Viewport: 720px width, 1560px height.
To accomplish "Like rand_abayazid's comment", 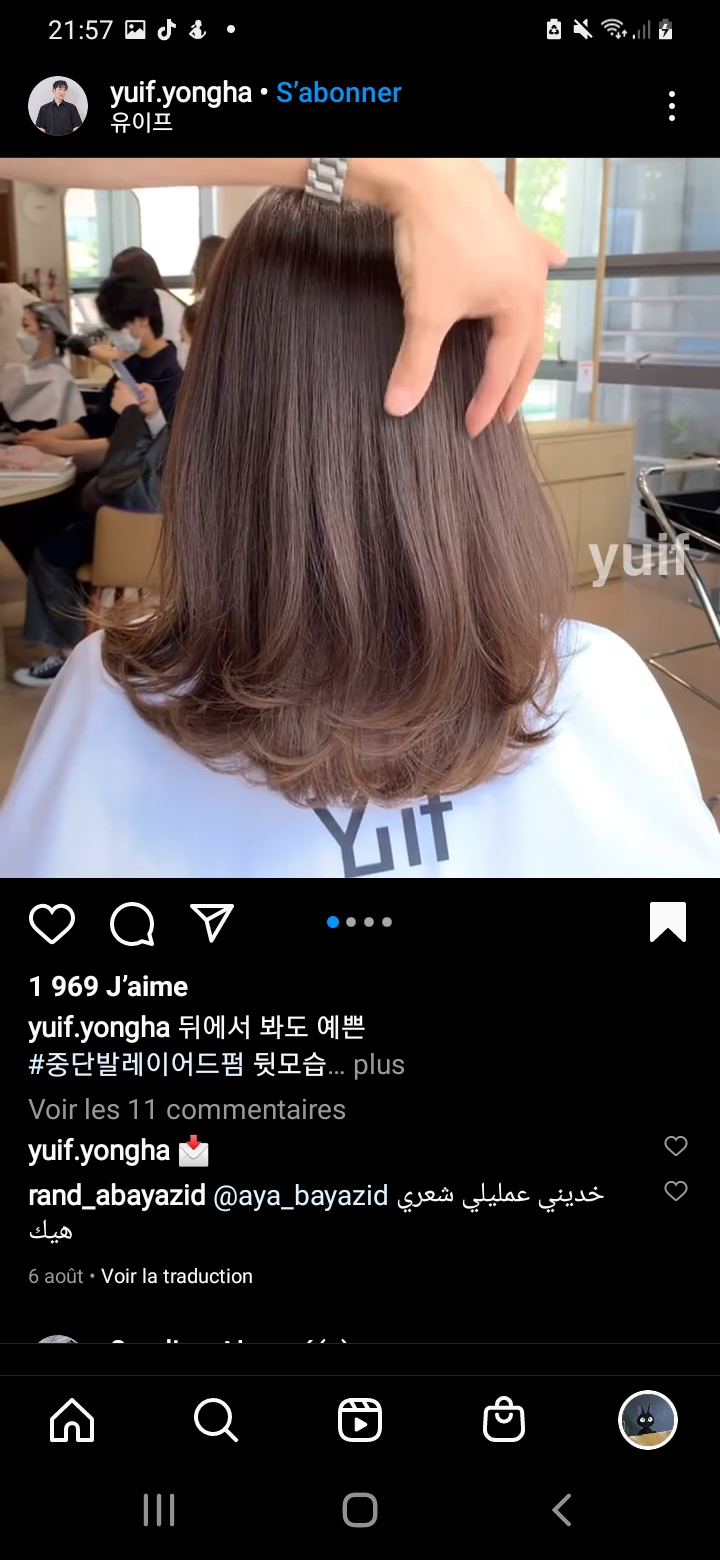I will tap(676, 1191).
